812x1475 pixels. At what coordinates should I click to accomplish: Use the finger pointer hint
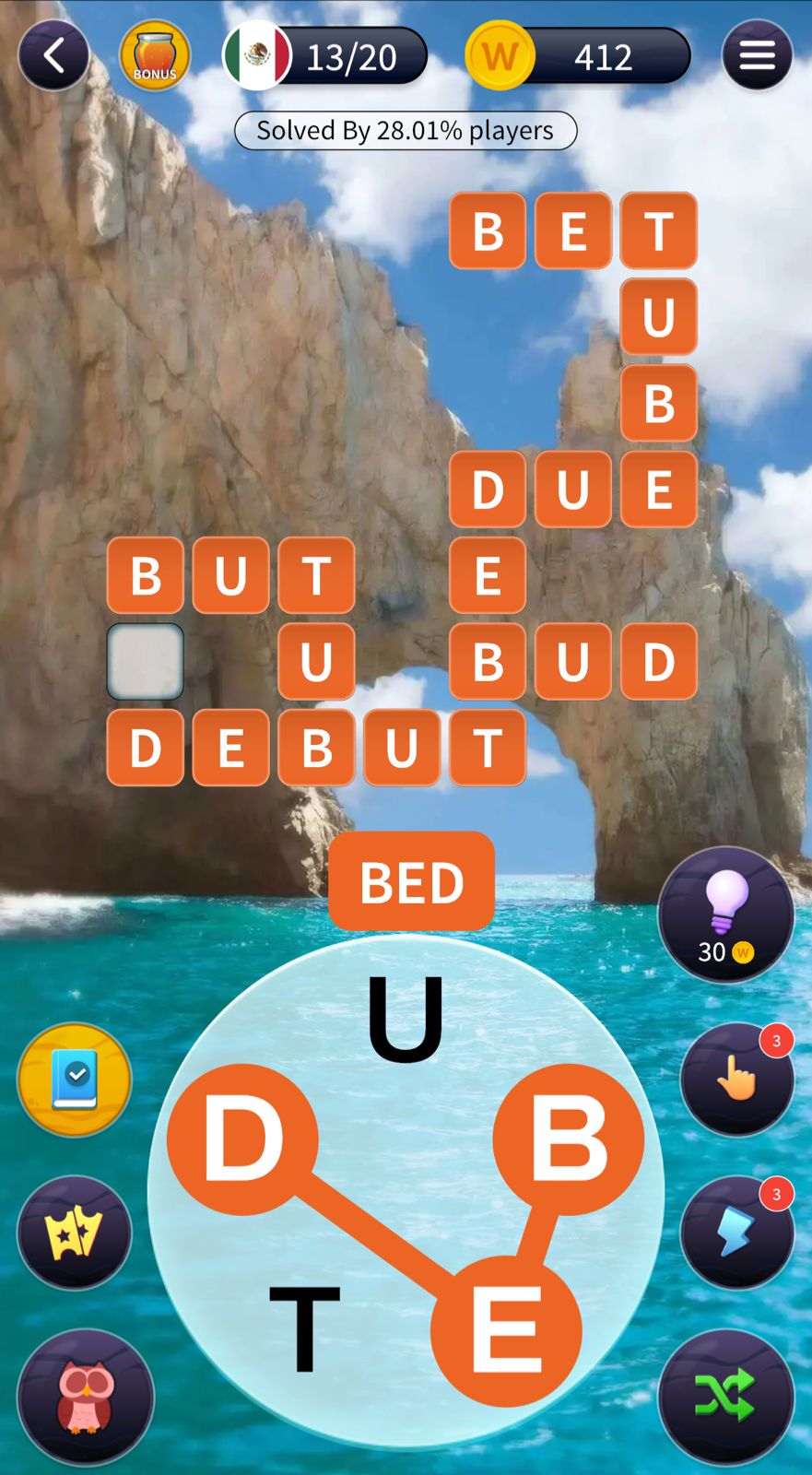coord(736,1079)
